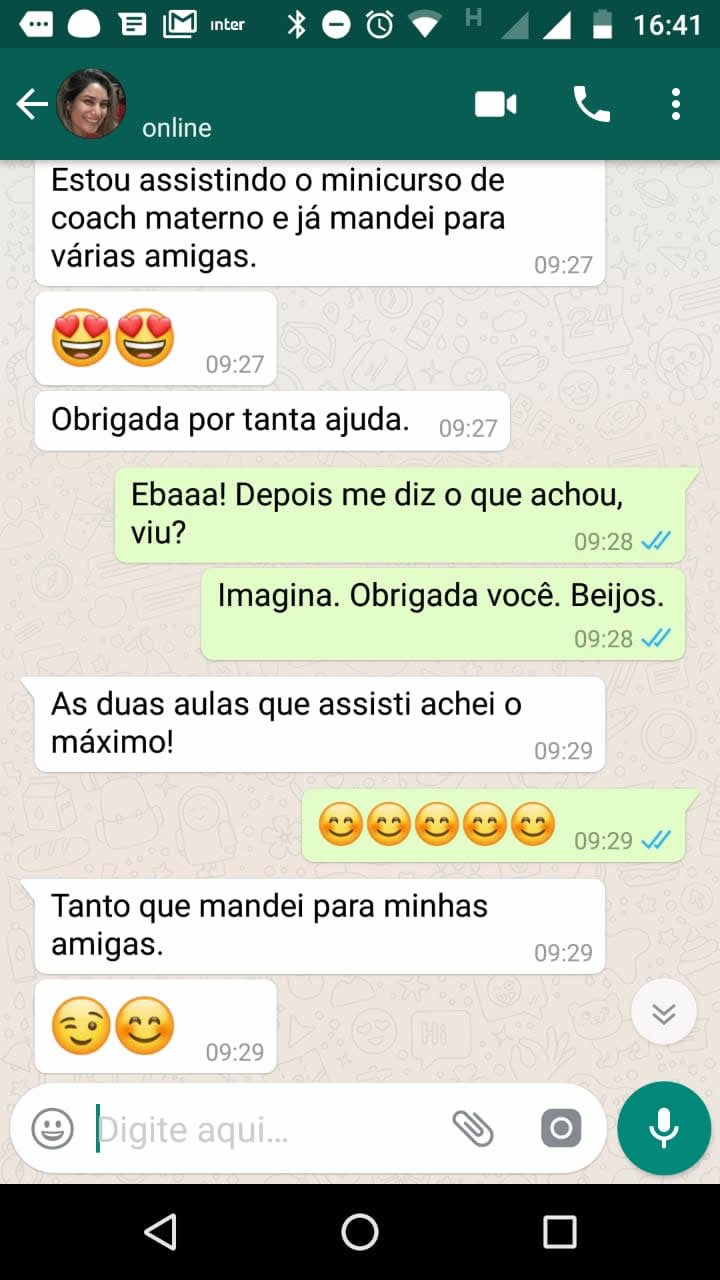Open recent apps from the navigation bar
This screenshot has width=720, height=1280.
click(560, 1232)
